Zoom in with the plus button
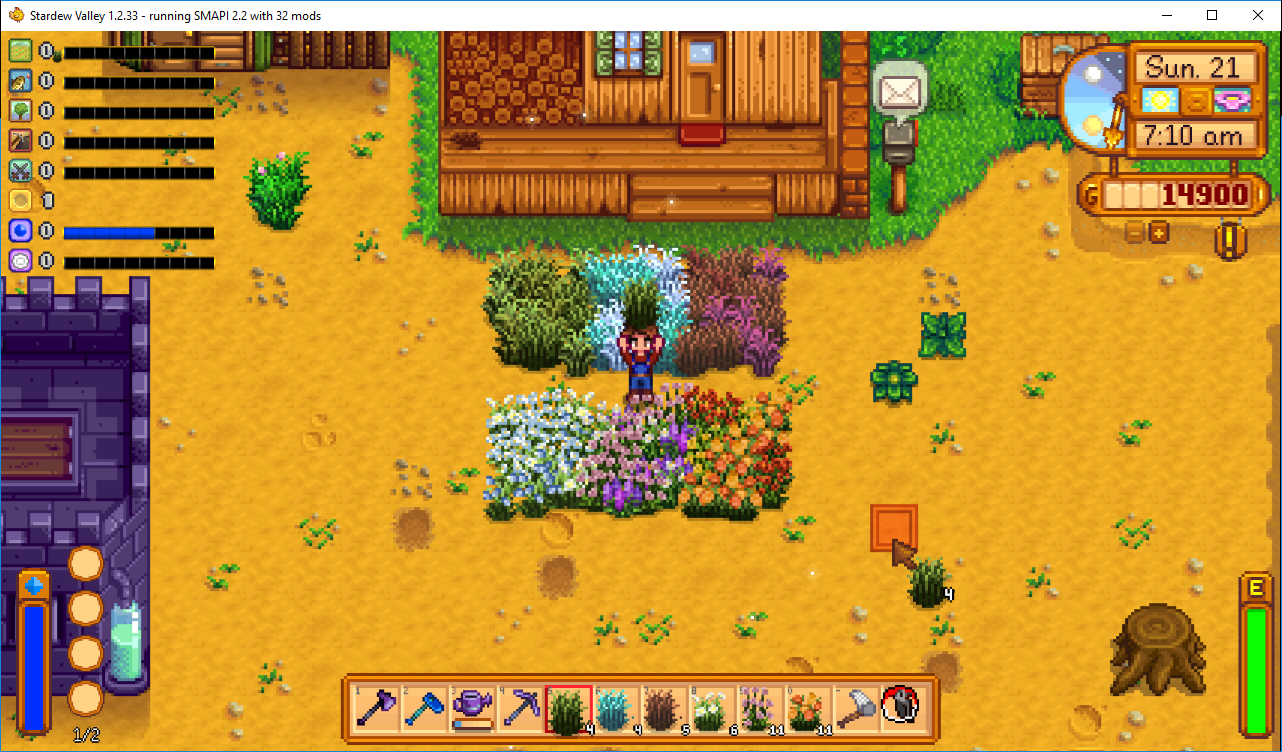Viewport: 1282px width, 752px height. click(x=1159, y=232)
